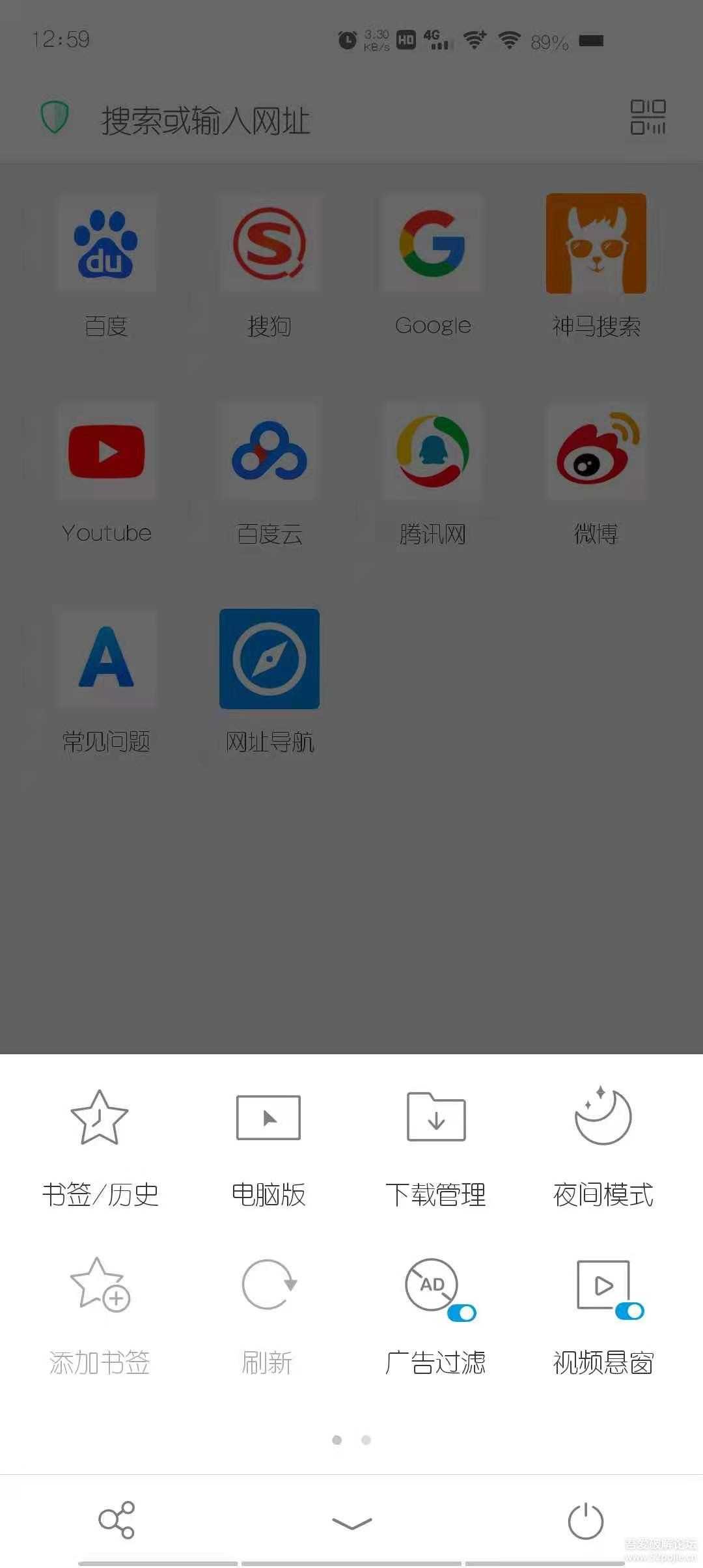Tap the green shield security icon
The height and width of the screenshot is (1568, 703).
55,118
